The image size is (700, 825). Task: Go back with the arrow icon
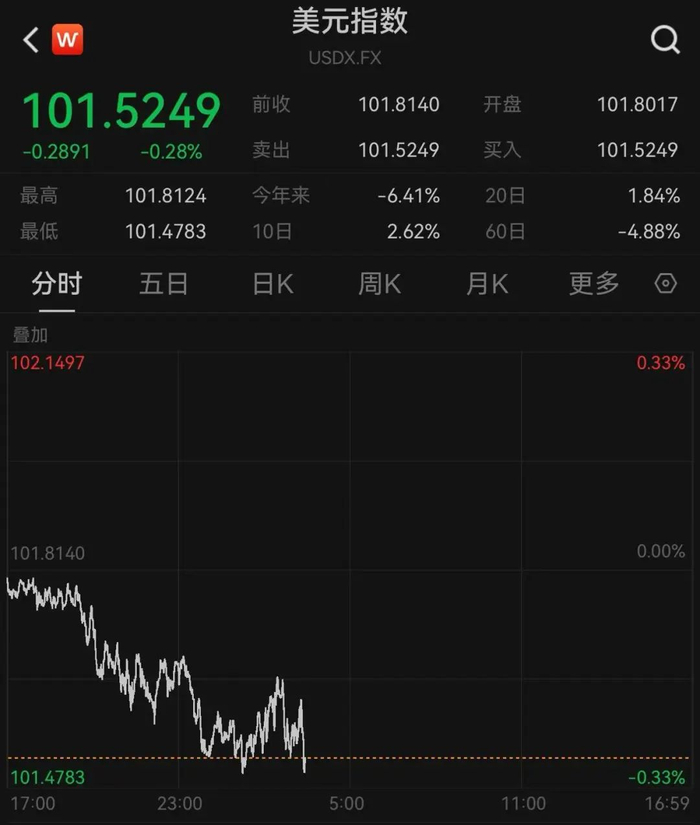click(x=31, y=40)
